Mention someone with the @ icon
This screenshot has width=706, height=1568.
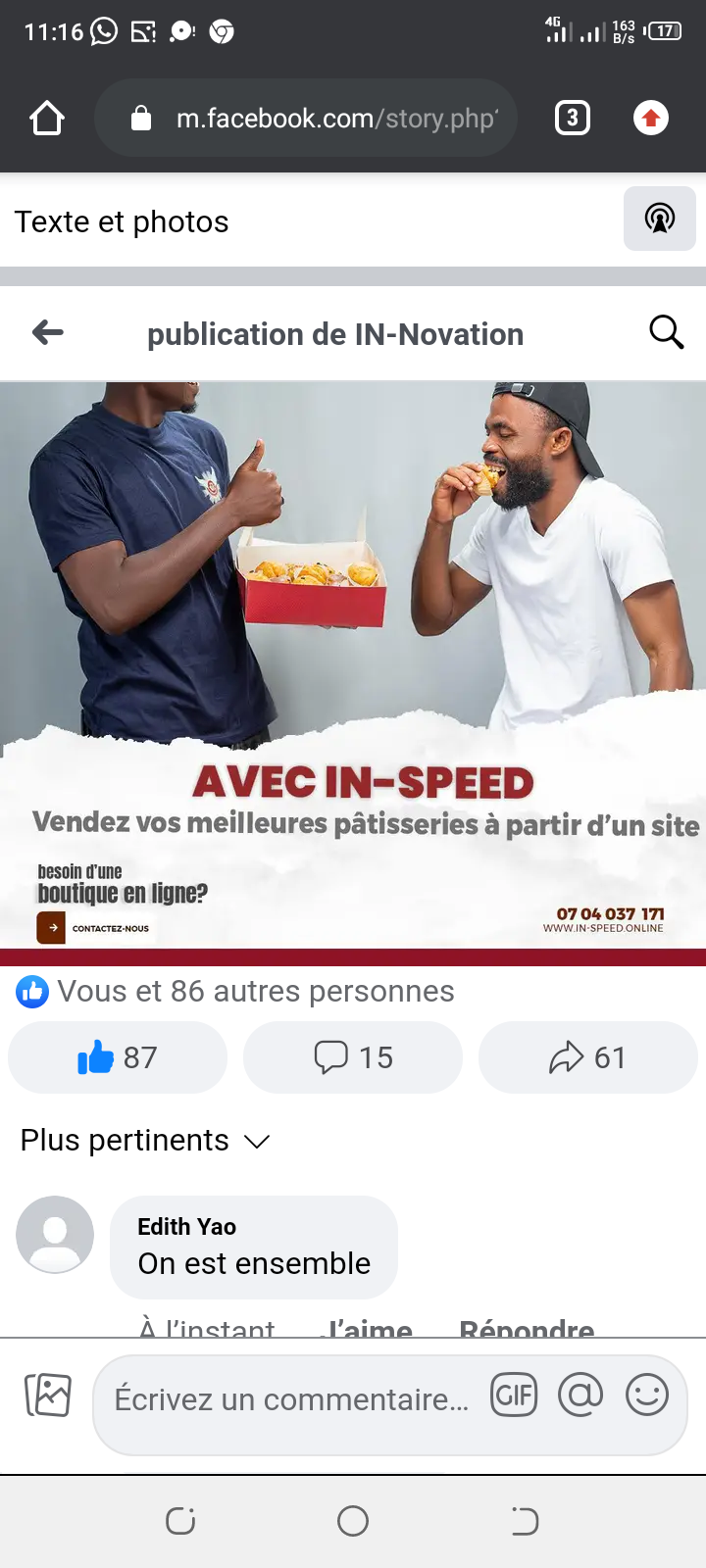(x=580, y=1396)
